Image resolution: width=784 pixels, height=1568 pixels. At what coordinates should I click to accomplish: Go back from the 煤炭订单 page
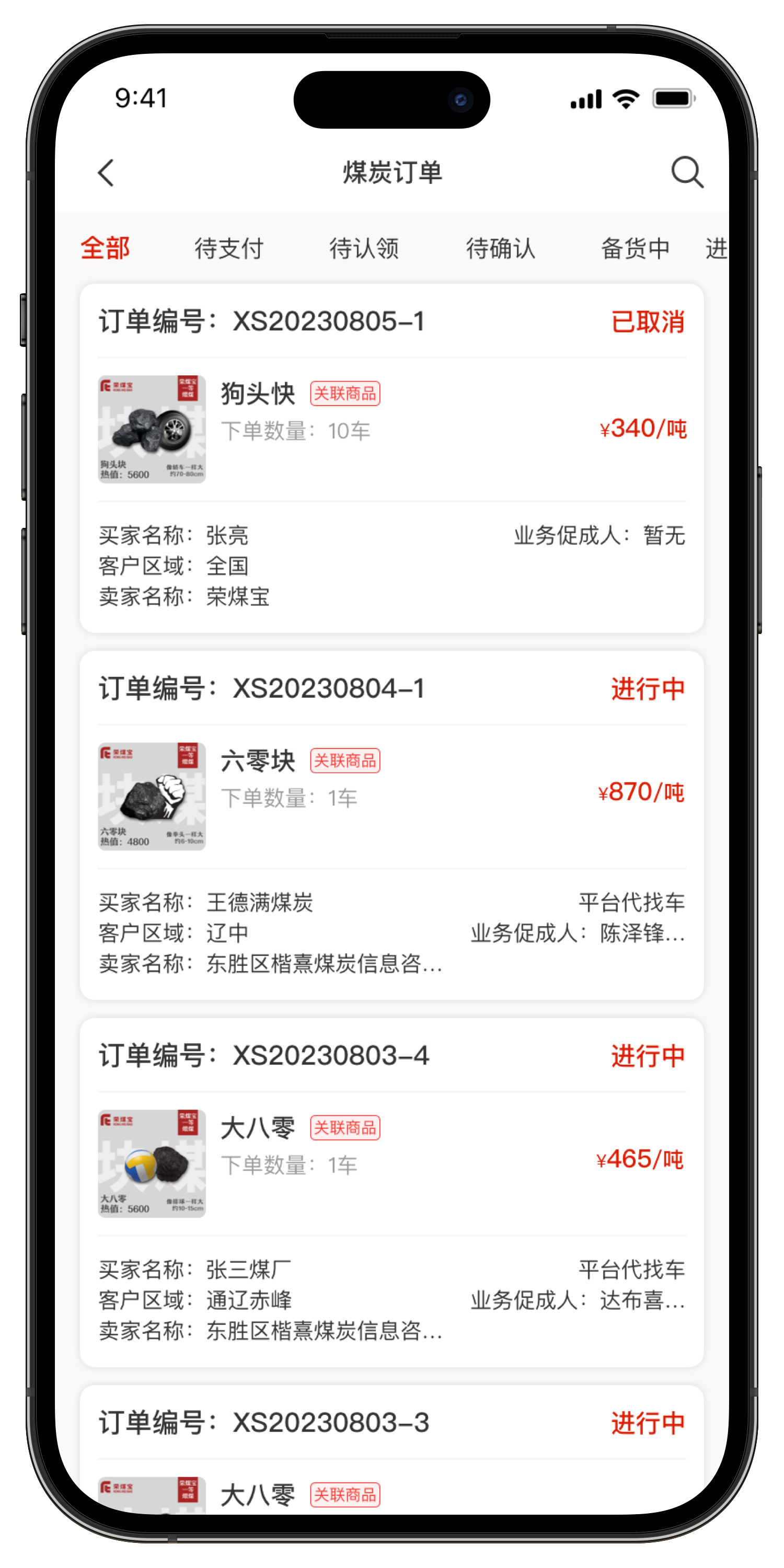tap(106, 173)
